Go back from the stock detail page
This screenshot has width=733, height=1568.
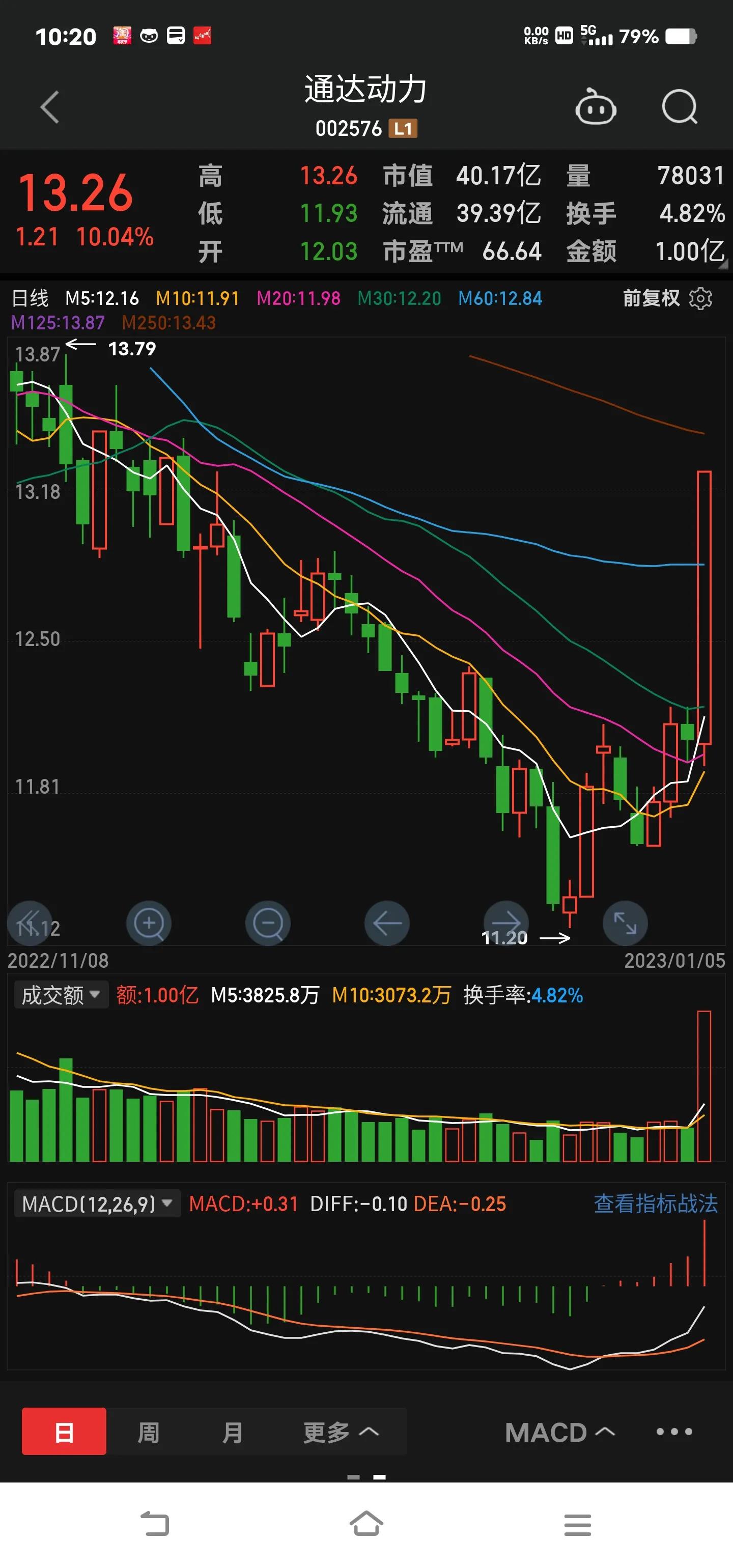(50, 107)
